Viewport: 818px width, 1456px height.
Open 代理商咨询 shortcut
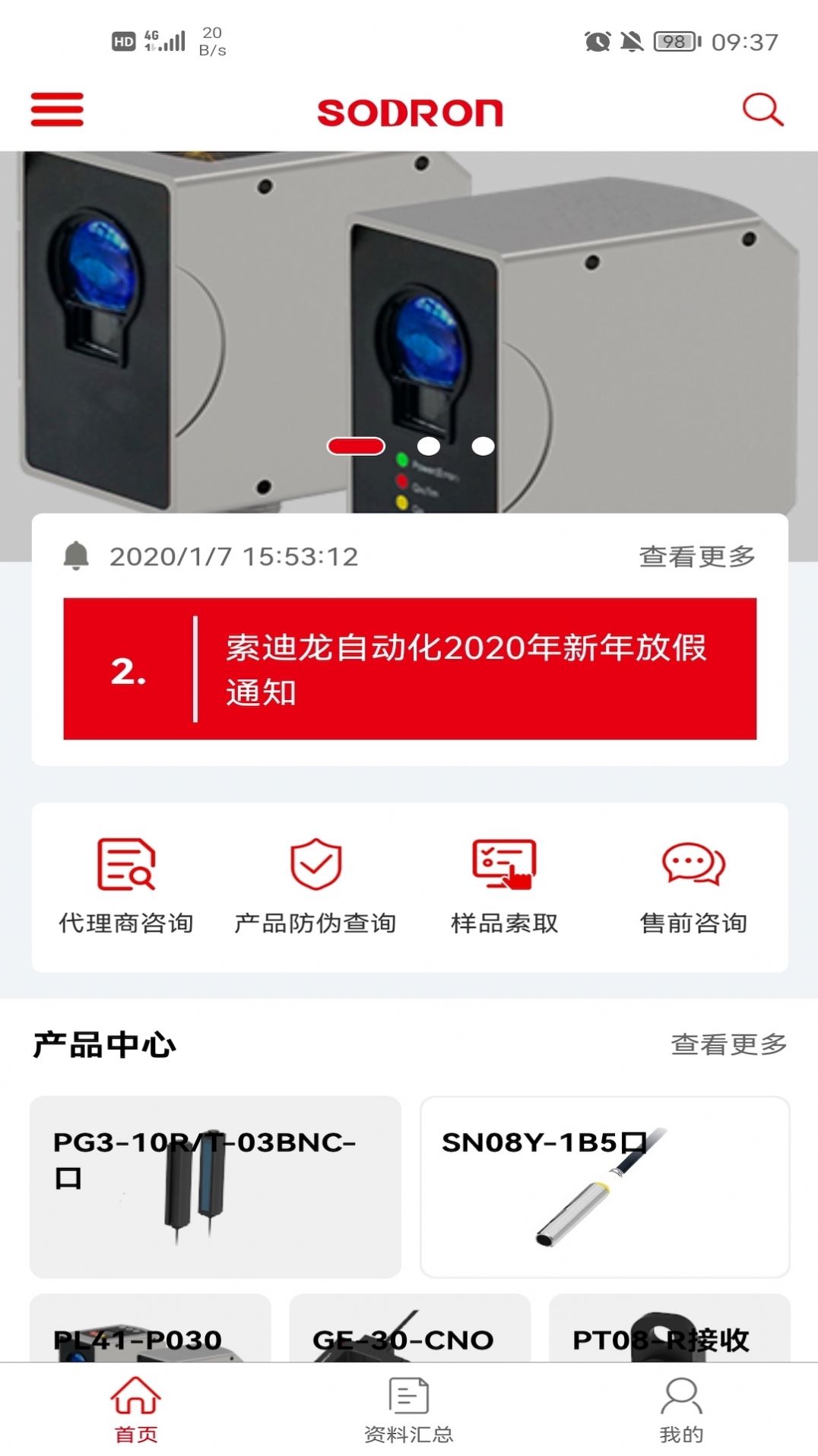click(126, 887)
